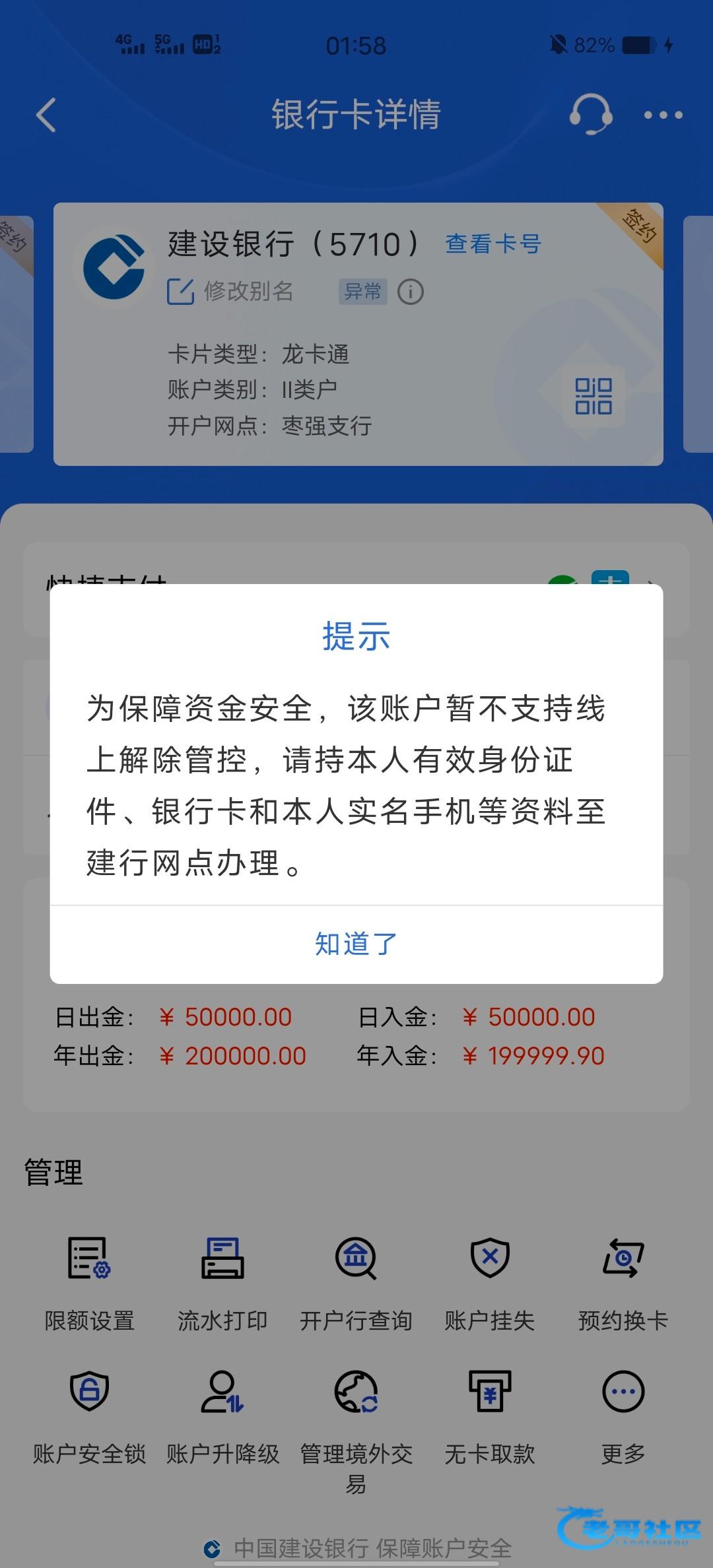Open customer service headset icon

click(x=590, y=115)
